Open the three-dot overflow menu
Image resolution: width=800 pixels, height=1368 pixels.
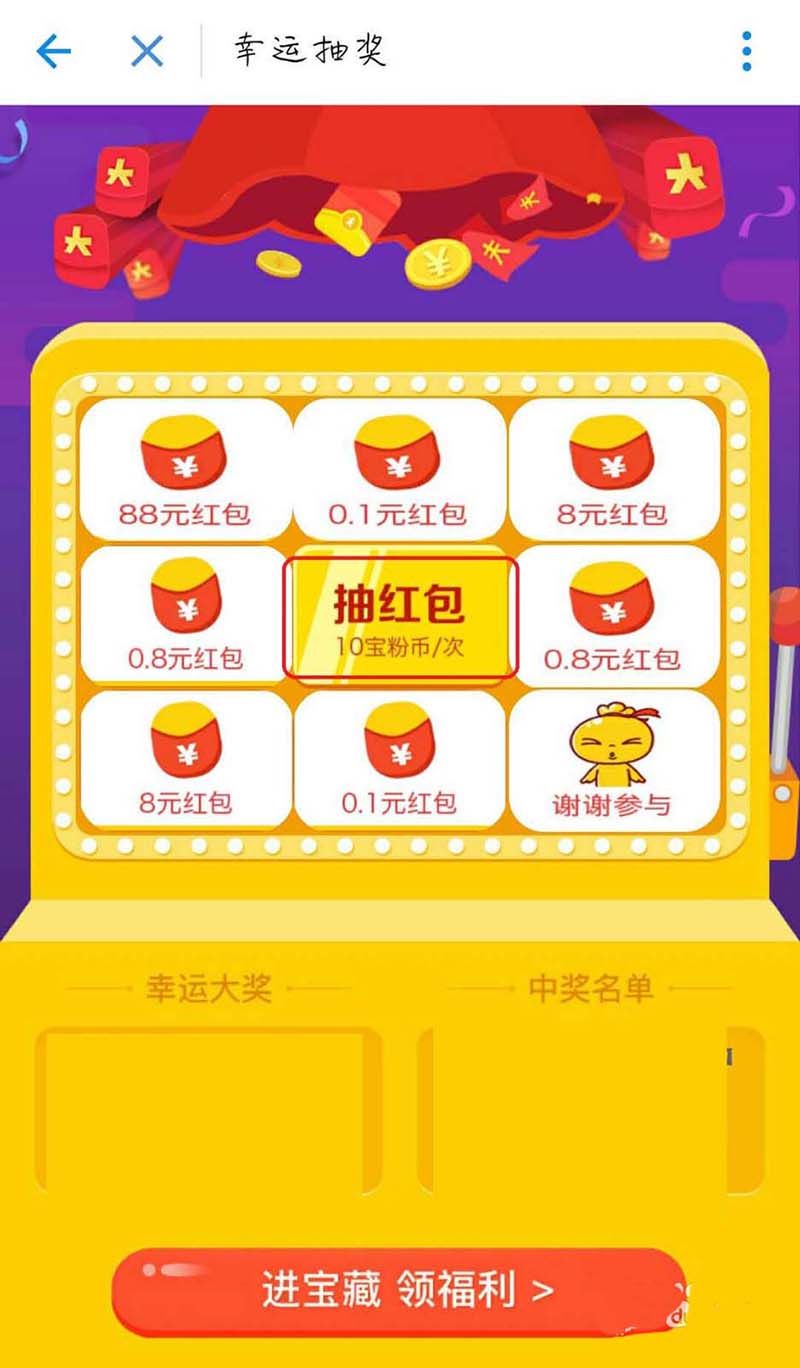[x=746, y=51]
